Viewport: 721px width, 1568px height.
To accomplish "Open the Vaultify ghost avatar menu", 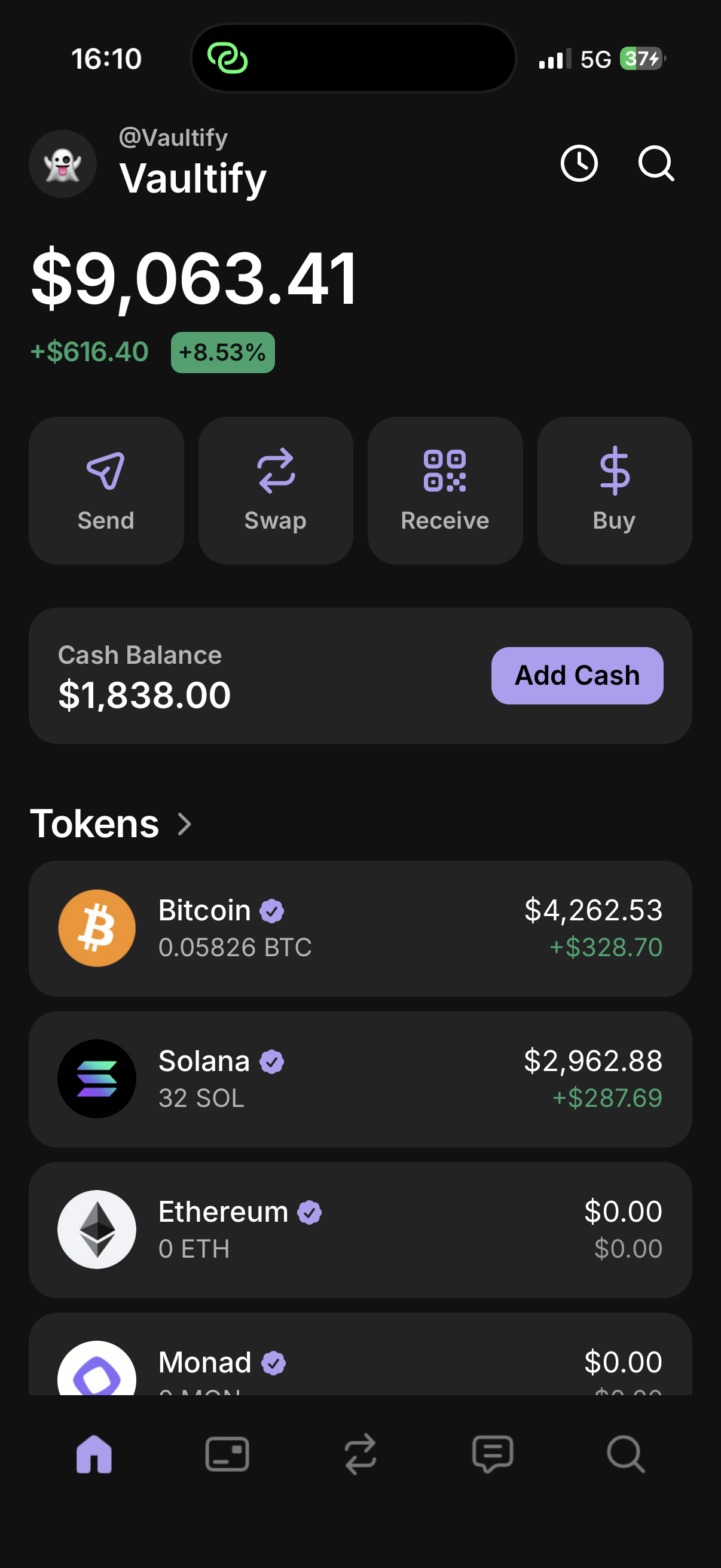I will click(63, 163).
